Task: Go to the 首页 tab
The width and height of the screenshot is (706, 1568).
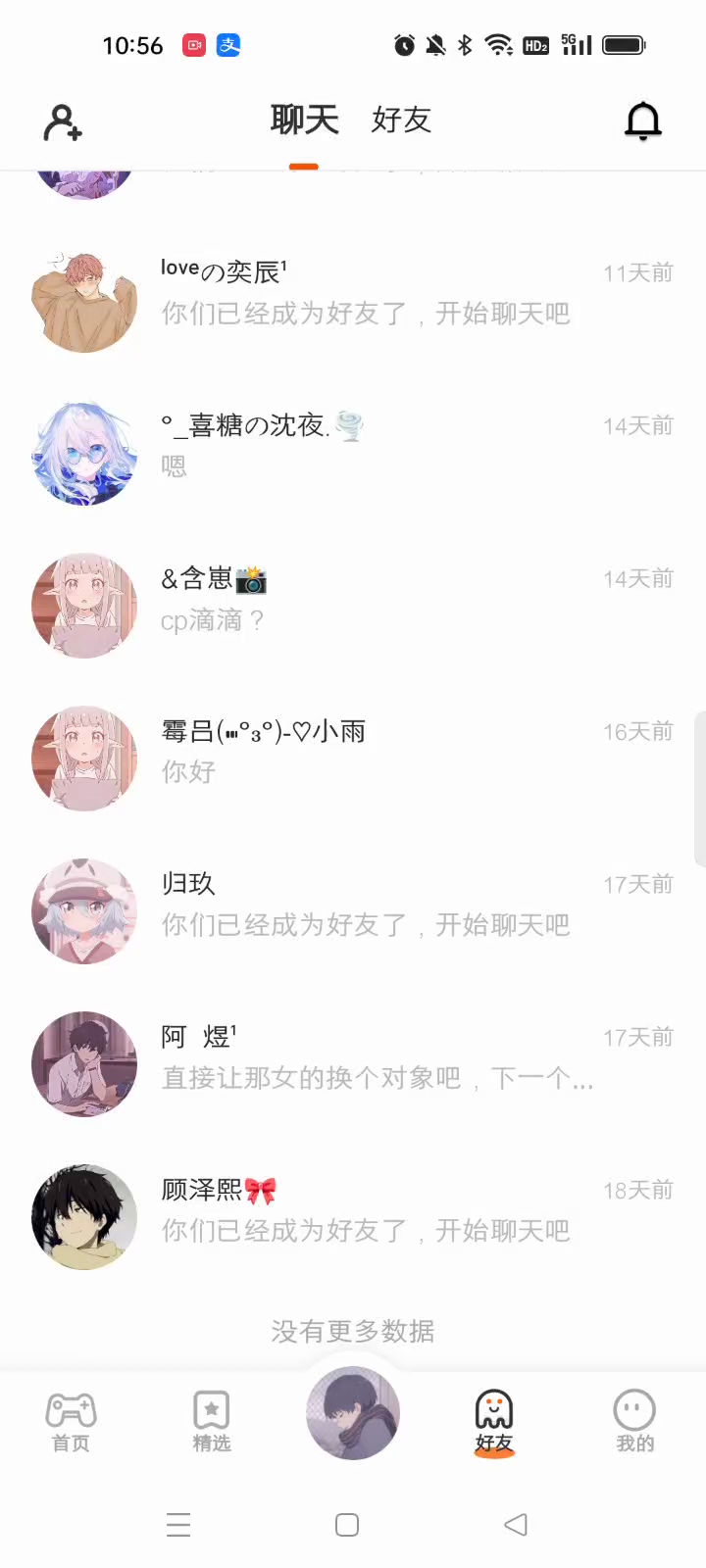Action: (x=71, y=1421)
